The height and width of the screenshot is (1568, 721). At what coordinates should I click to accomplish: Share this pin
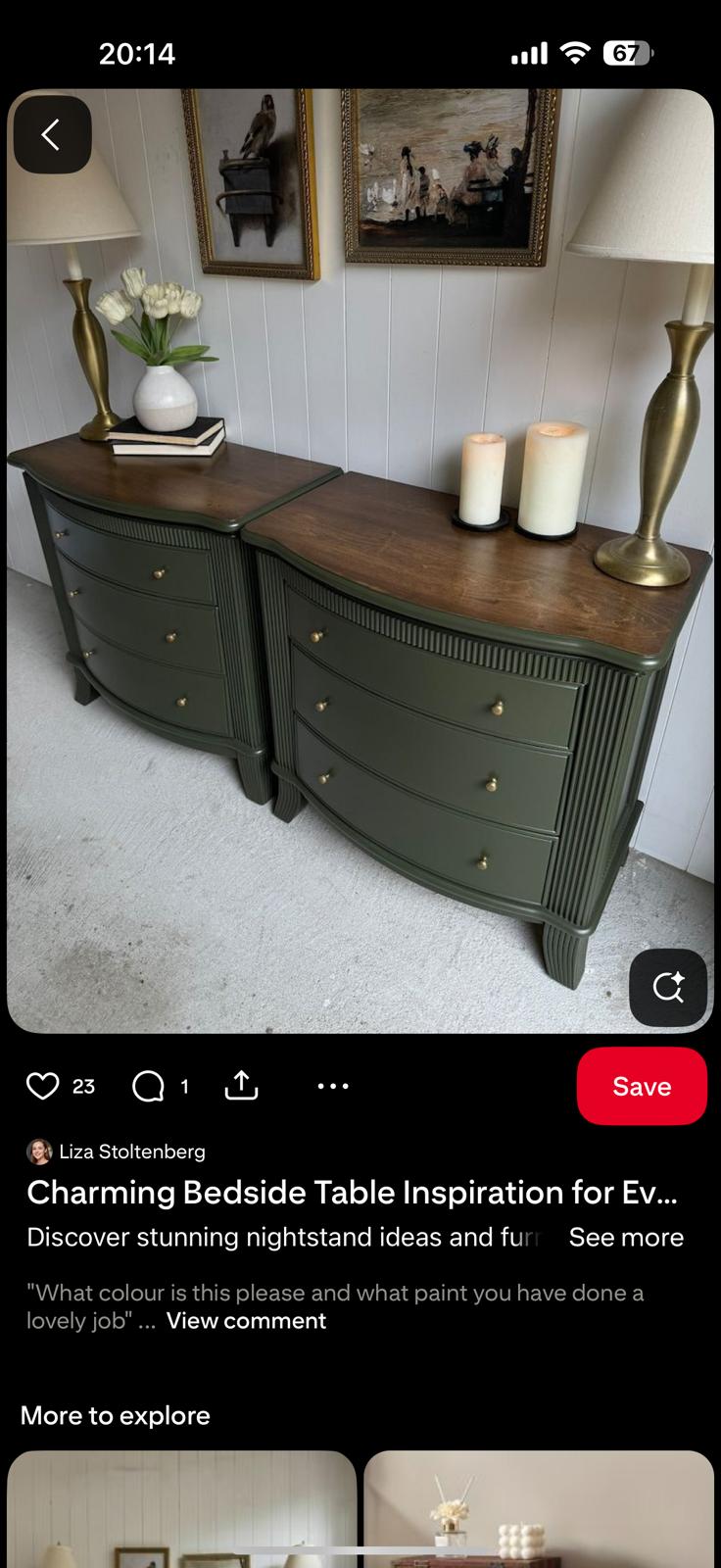click(241, 1085)
